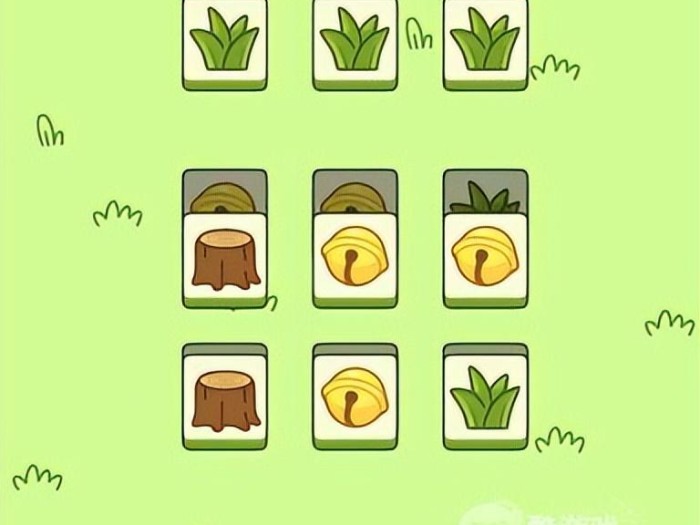
Task: Tap the bell tile covering the hidden grass tile
Action: (x=485, y=258)
